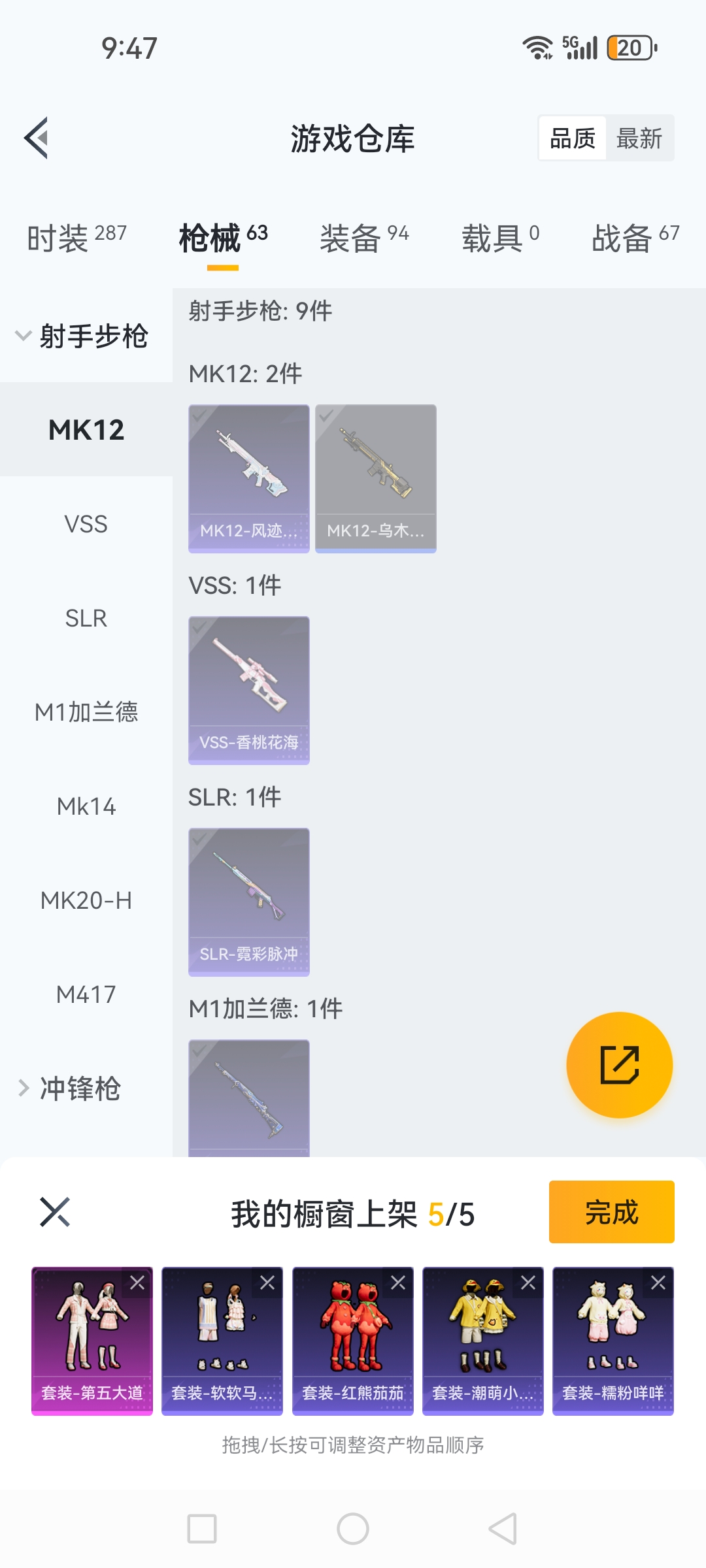Go back using the top-left arrow
The image size is (706, 1568).
pyautogui.click(x=37, y=138)
